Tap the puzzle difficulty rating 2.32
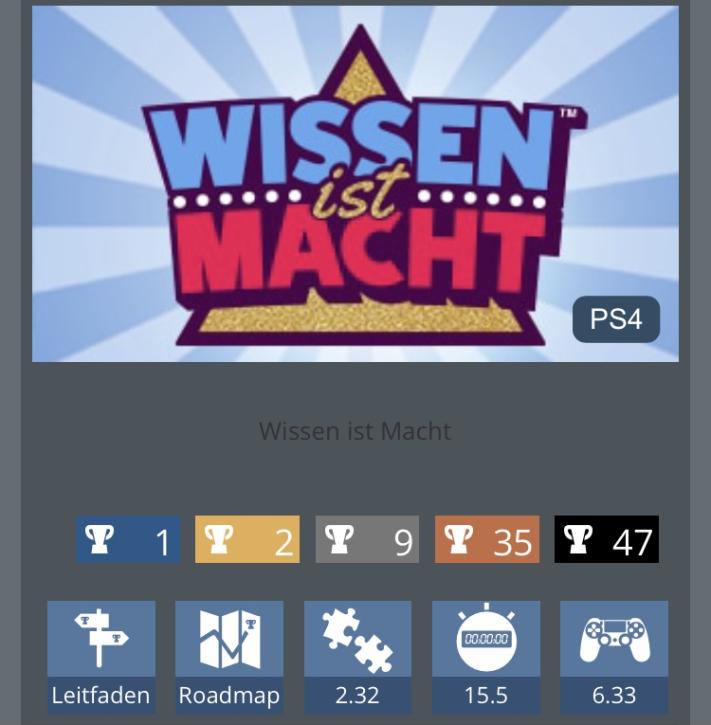Viewport: 711px width, 725px height. click(x=357, y=656)
